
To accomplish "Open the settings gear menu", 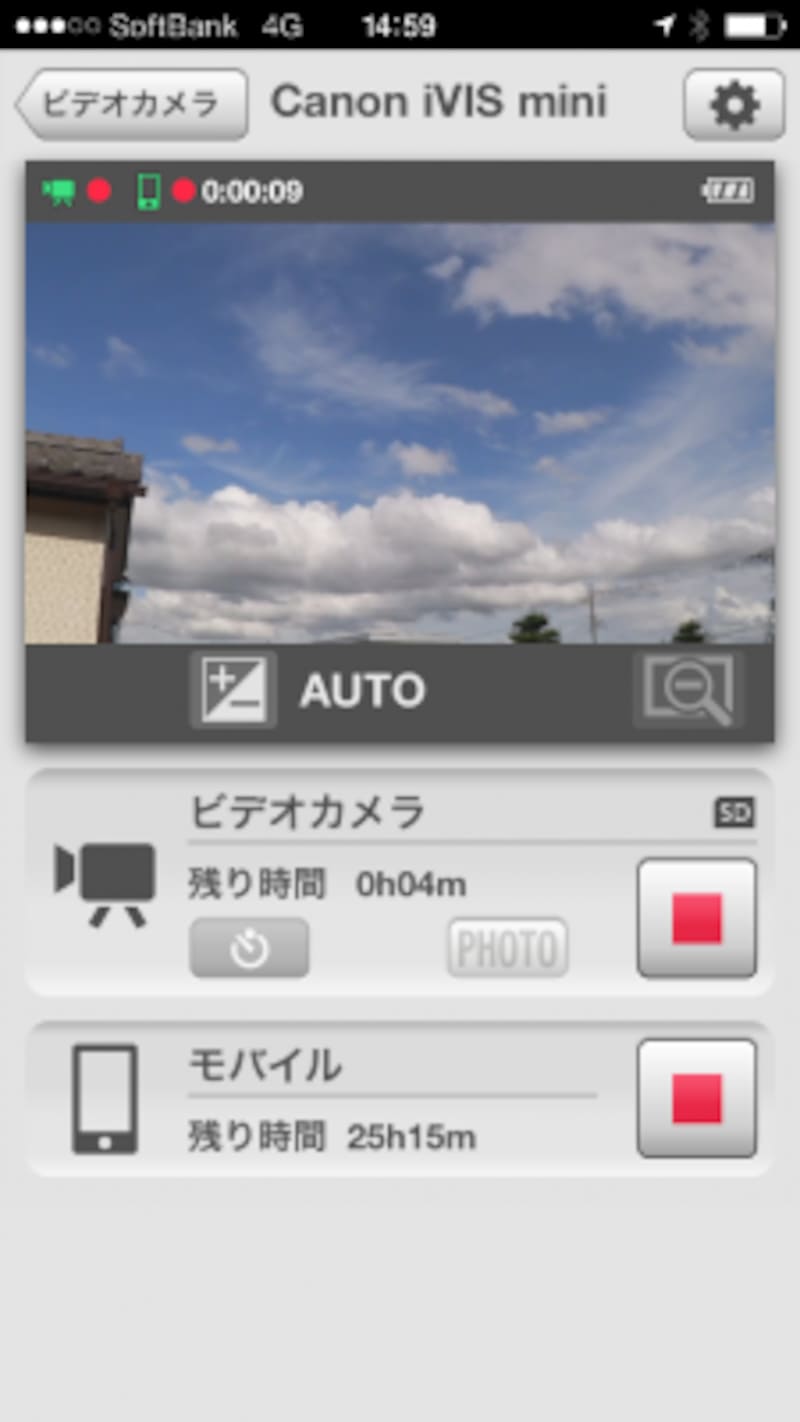I will (x=734, y=104).
